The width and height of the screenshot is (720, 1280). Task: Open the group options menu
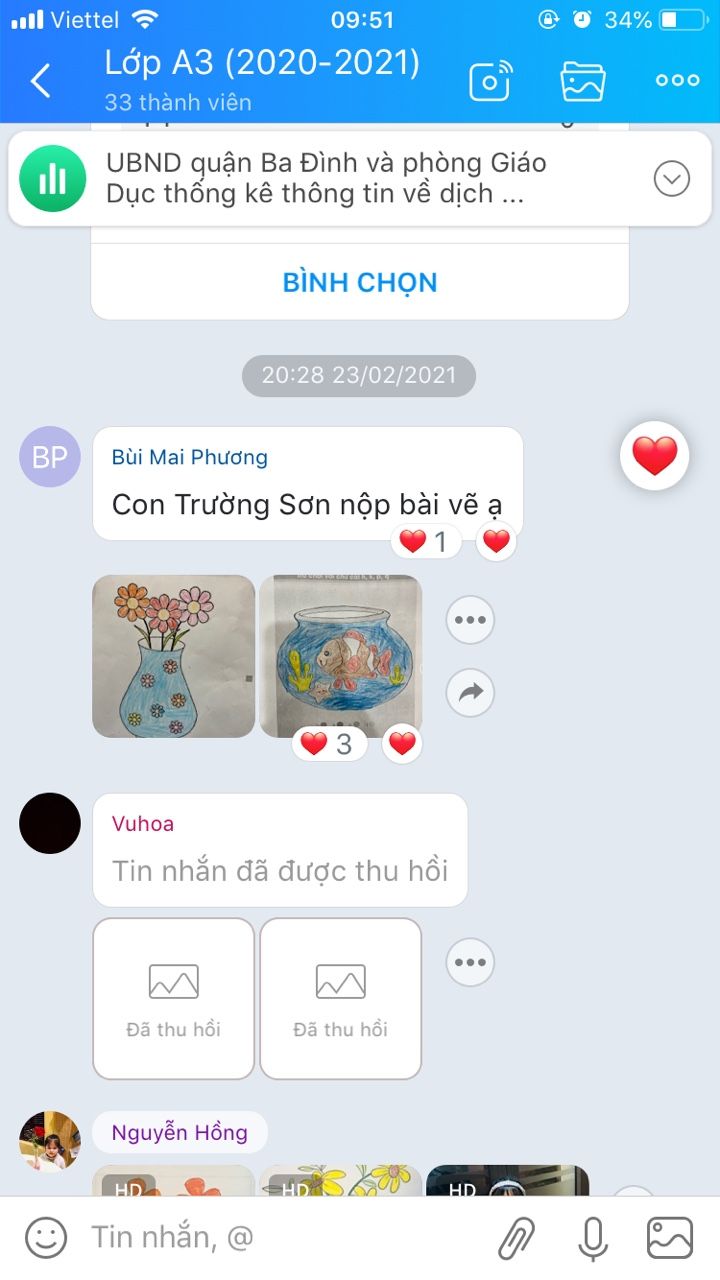pos(677,80)
